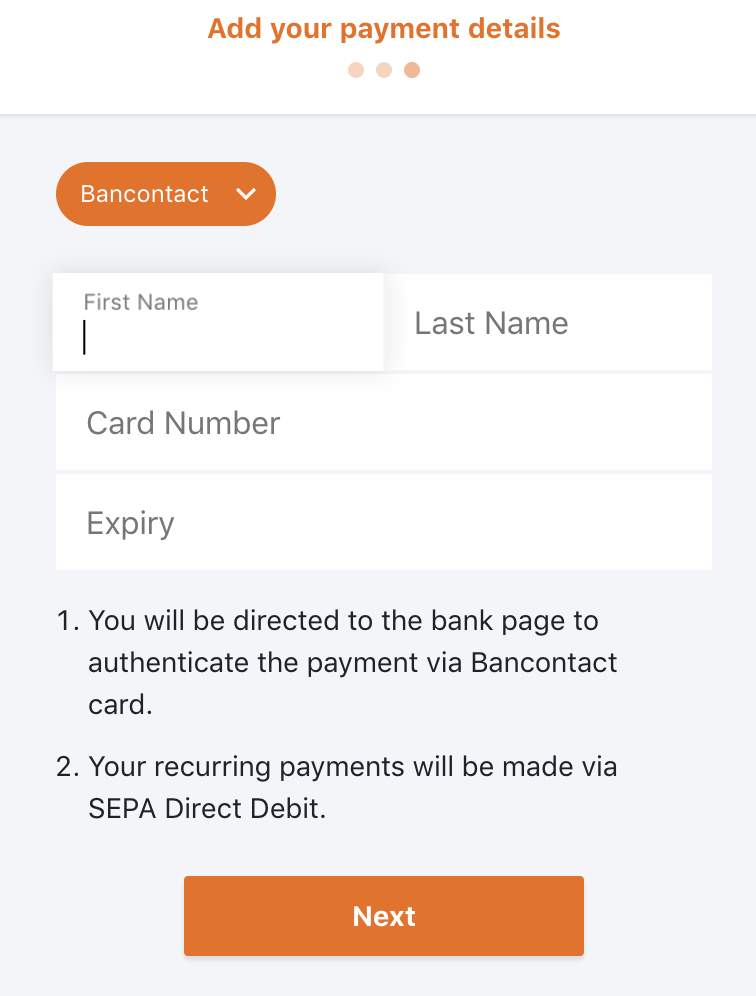Tap the Card Number field
756x996 pixels.
(383, 423)
